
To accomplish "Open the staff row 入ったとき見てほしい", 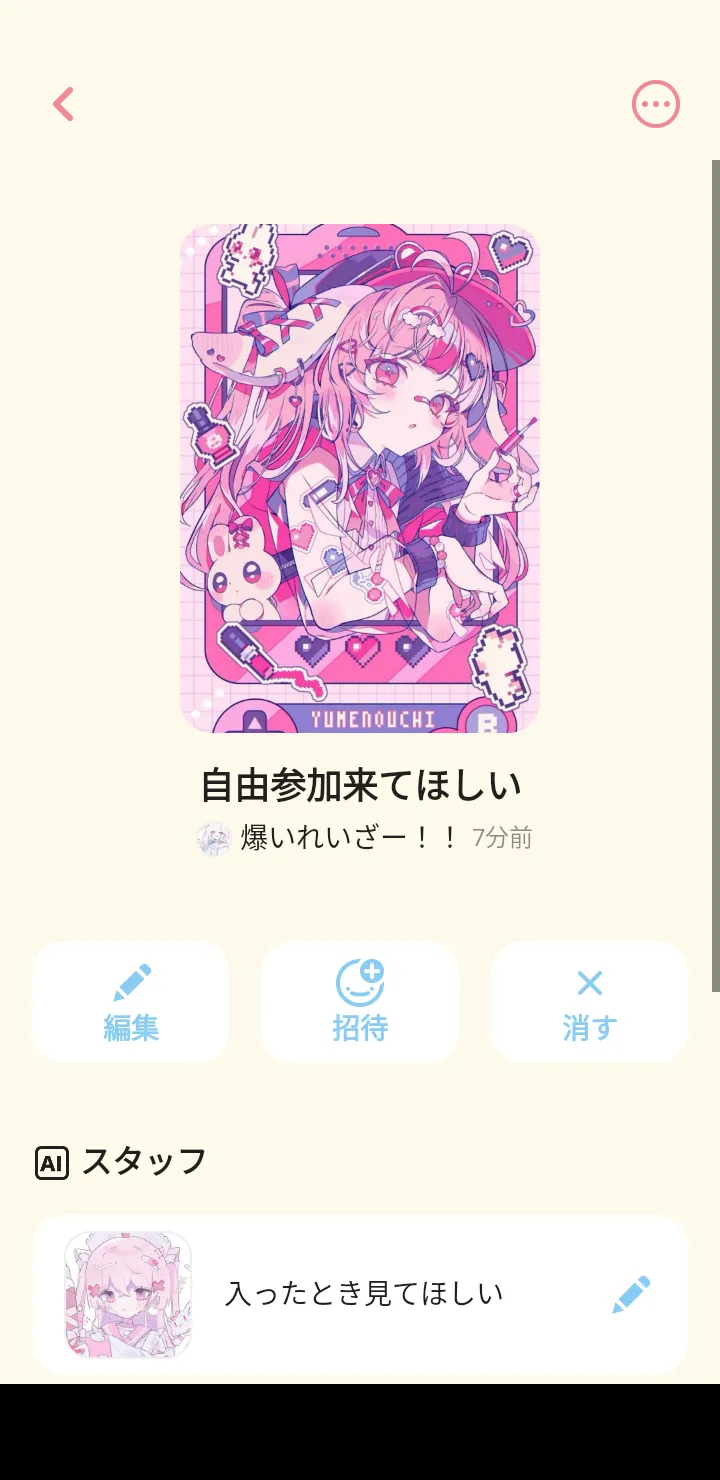I will [360, 1295].
